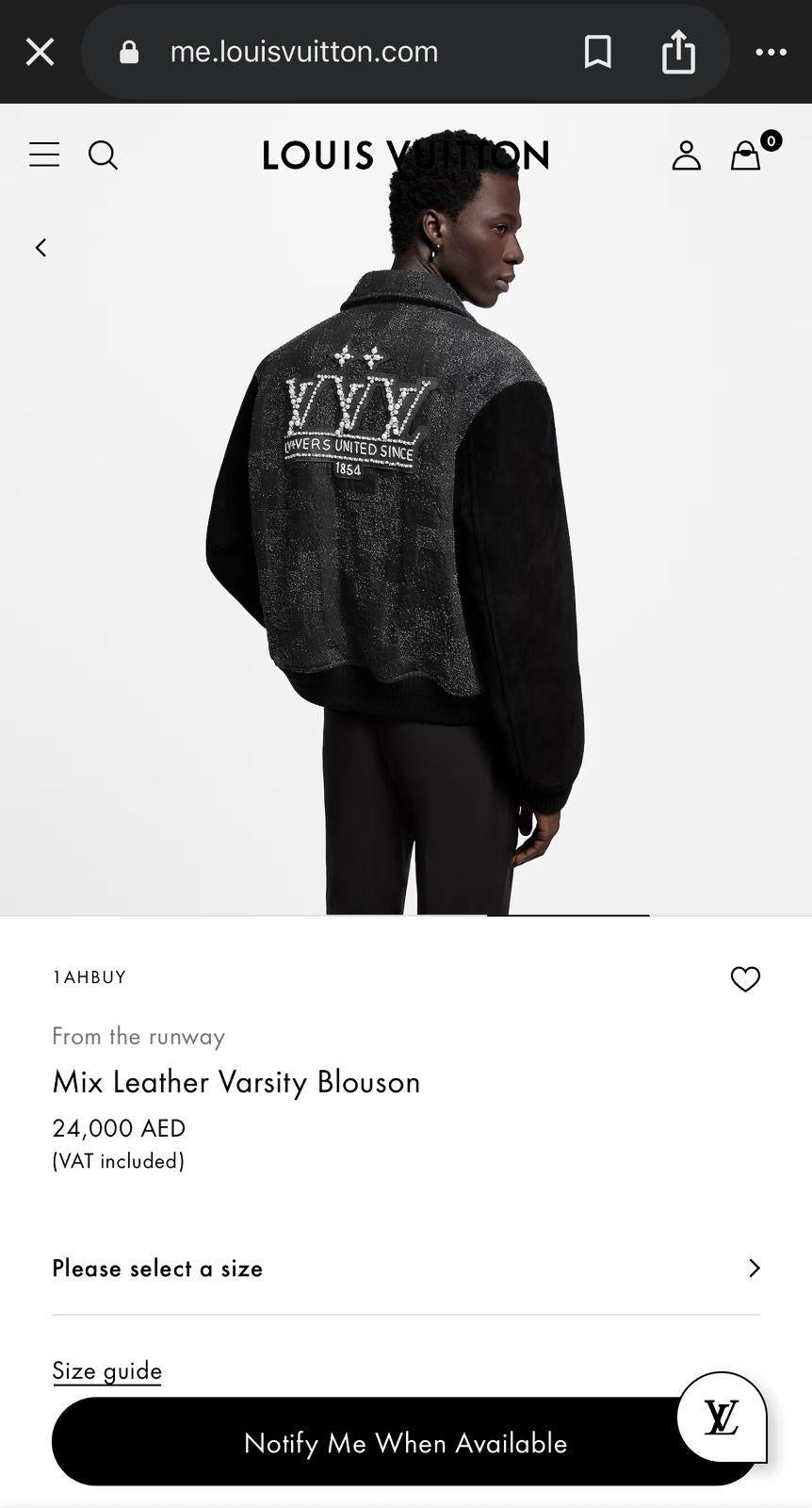The height and width of the screenshot is (1508, 812).
Task: Click Notify Me When Available
Action: pyautogui.click(x=405, y=1442)
